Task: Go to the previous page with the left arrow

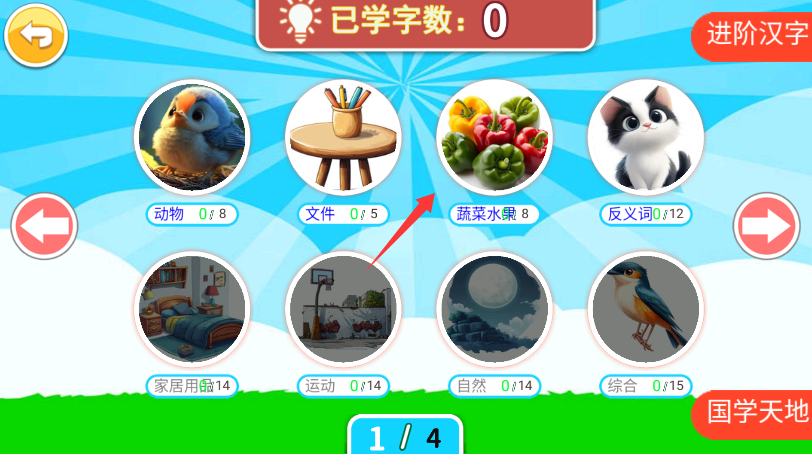Action: click(44, 227)
